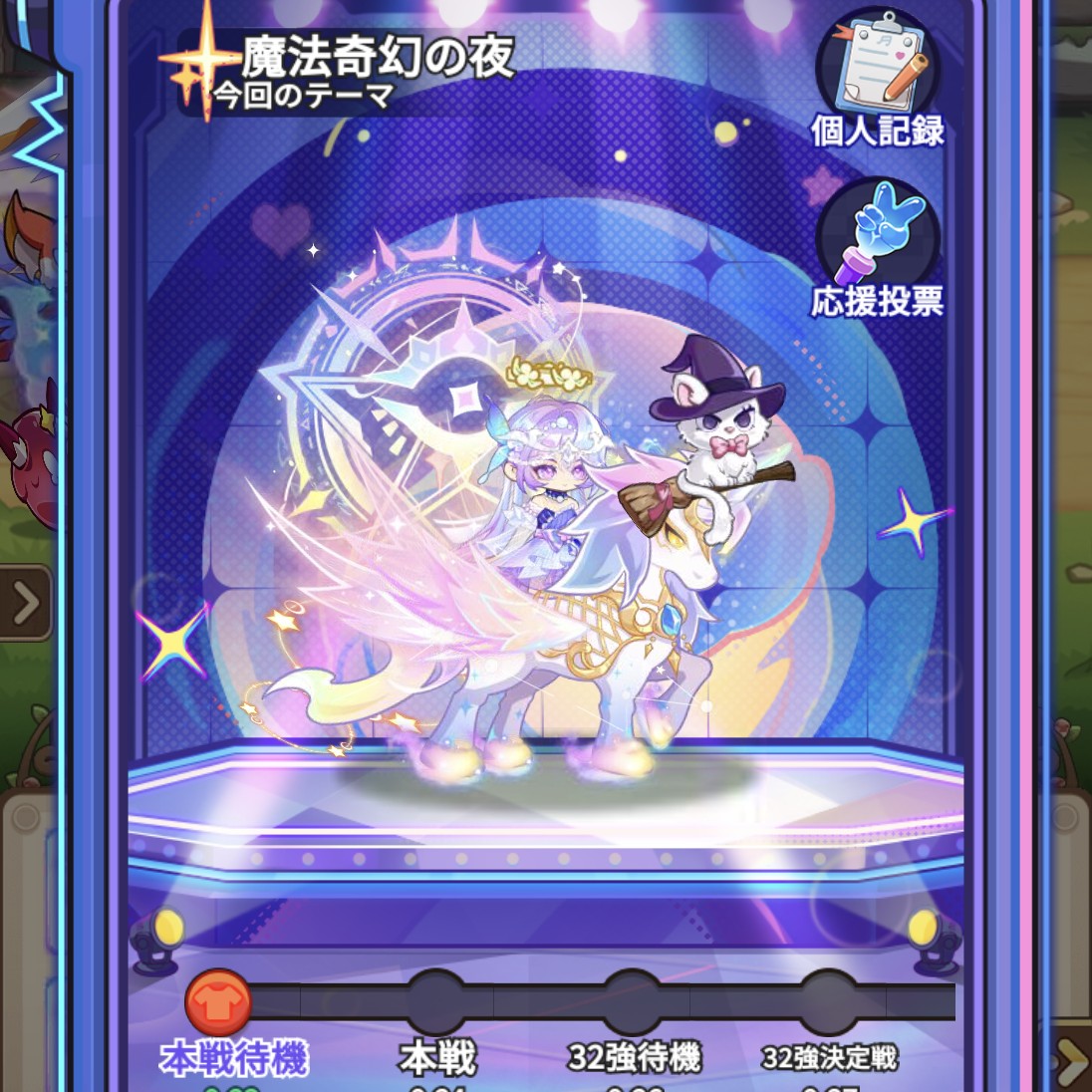Open 応援投票 cheer voting
Screen dimensions: 1092x1092
(x=877, y=244)
